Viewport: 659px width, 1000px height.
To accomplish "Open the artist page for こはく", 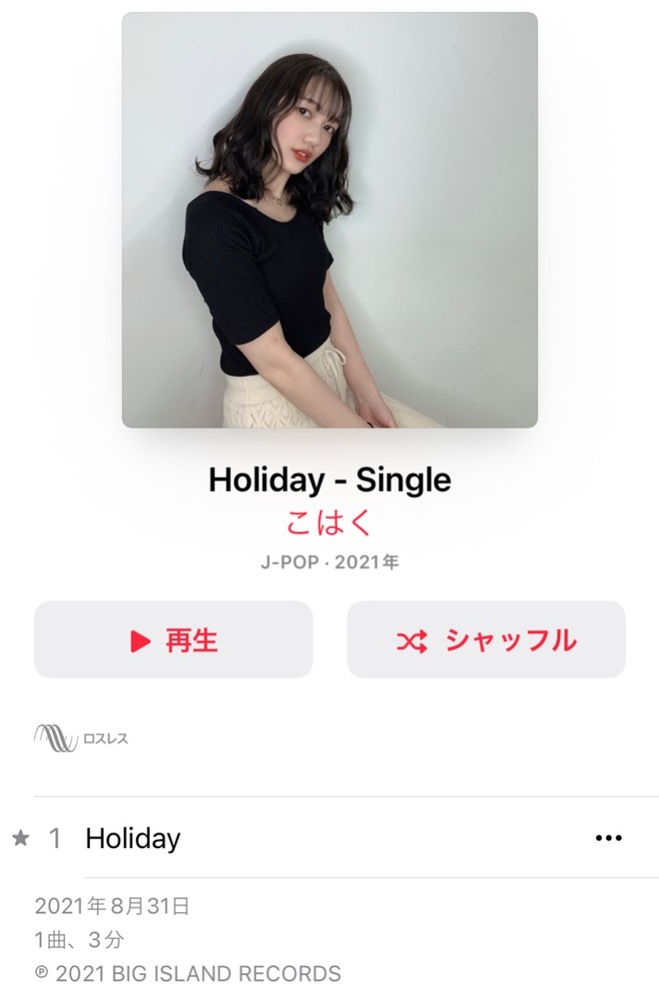I will [329, 523].
